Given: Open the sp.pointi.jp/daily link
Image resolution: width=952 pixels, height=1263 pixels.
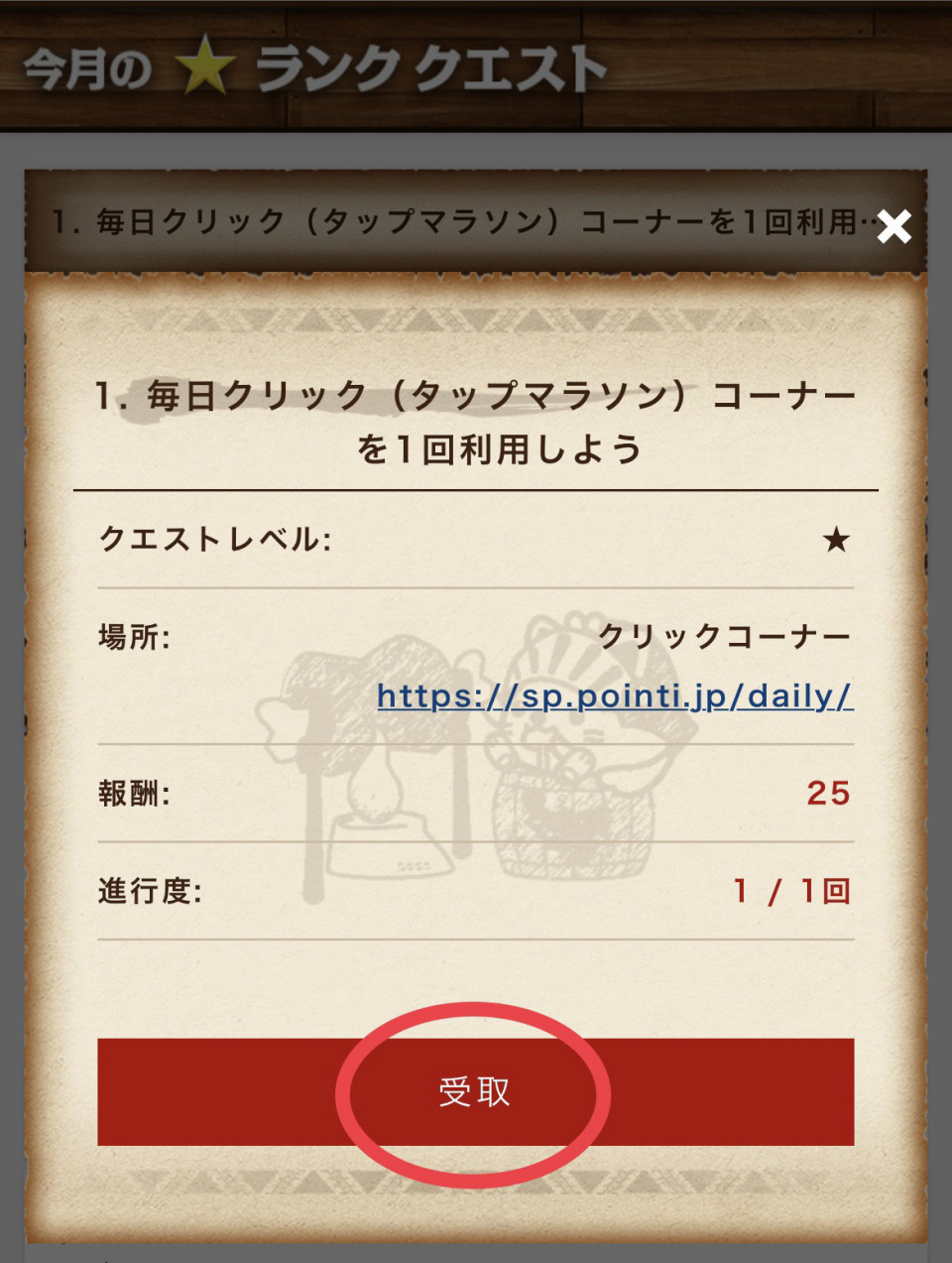Looking at the screenshot, I should tap(615, 695).
